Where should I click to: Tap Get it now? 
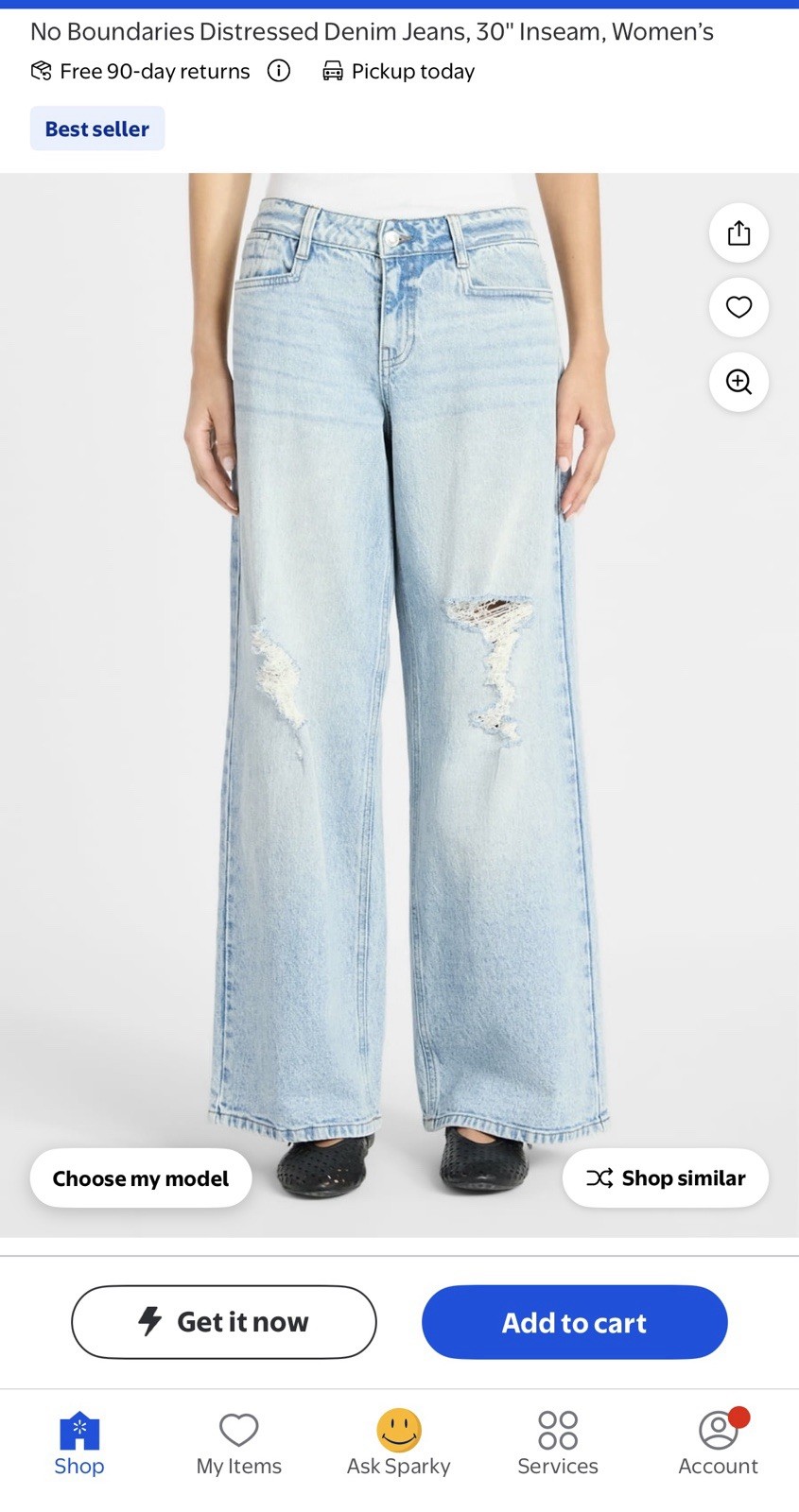click(224, 1321)
